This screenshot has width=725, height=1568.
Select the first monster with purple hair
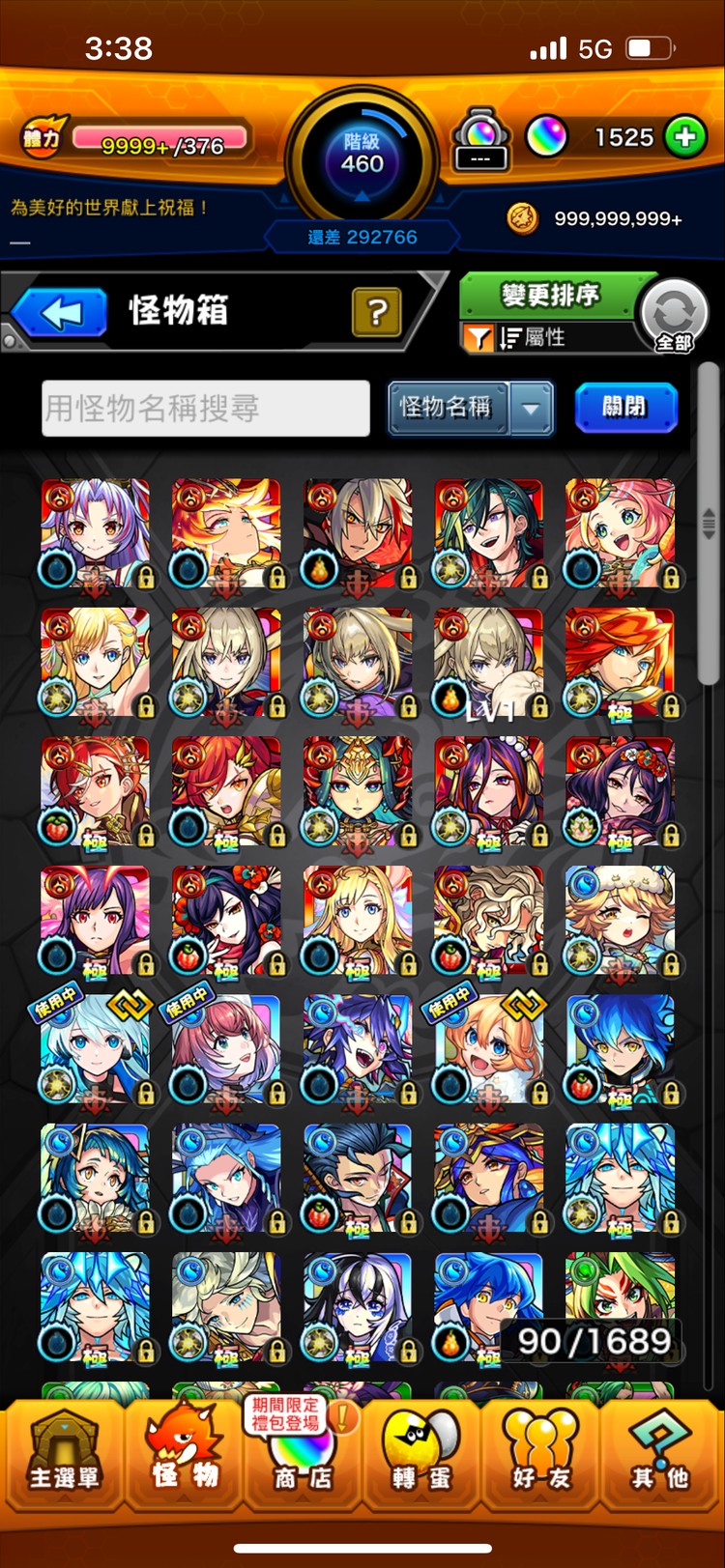95,534
